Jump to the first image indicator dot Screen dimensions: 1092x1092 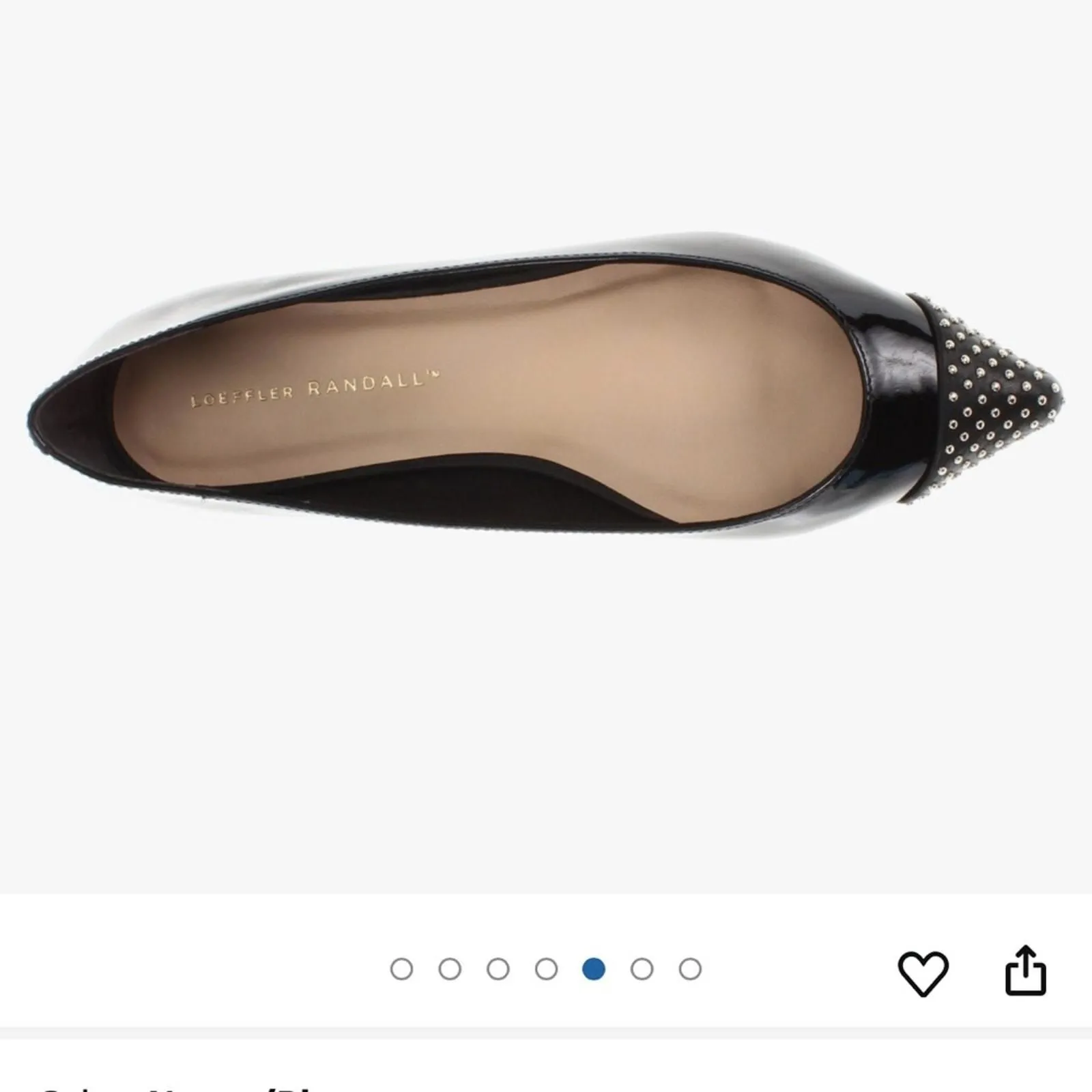coord(401,969)
